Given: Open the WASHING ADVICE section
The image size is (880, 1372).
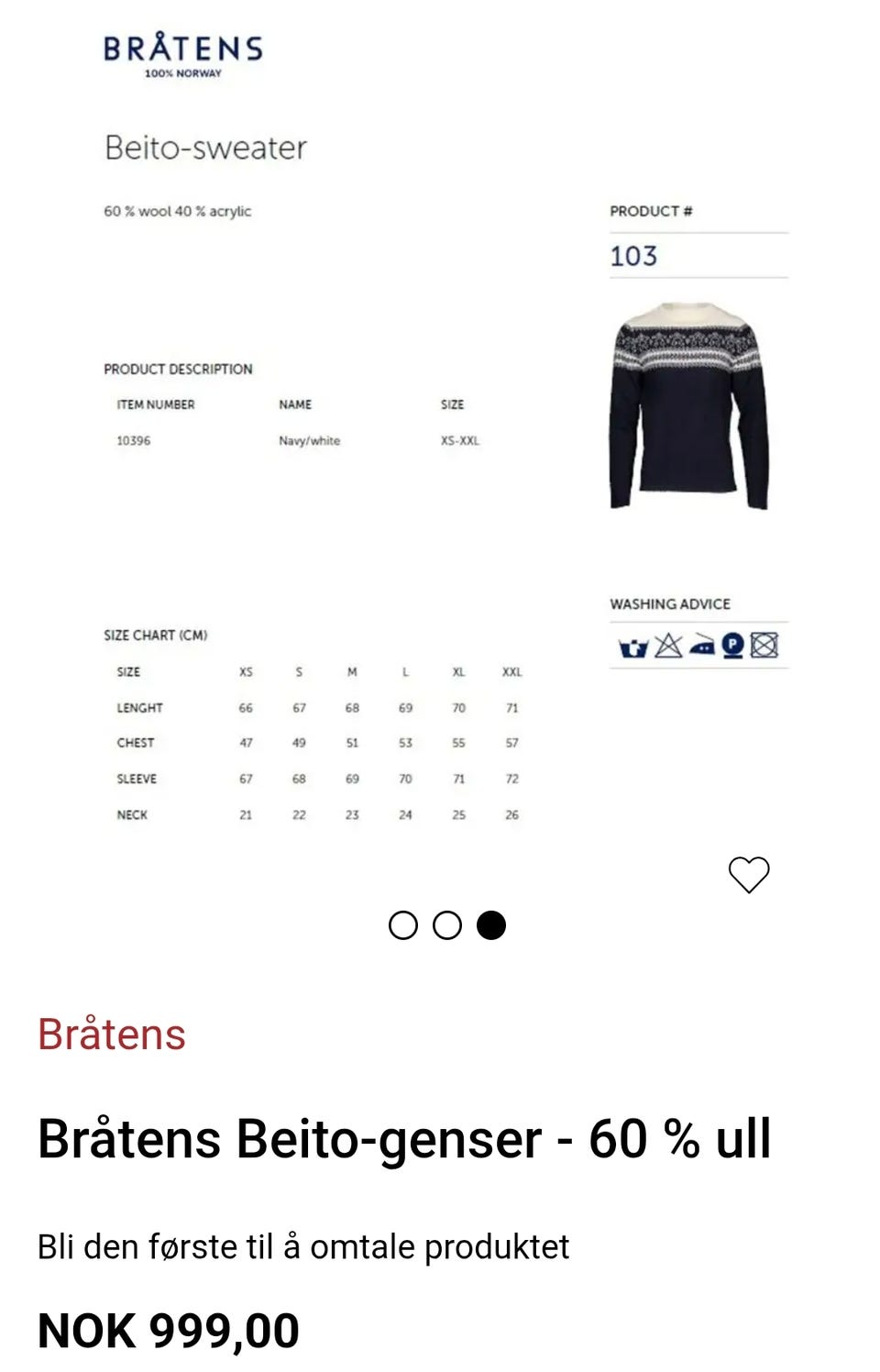Looking at the screenshot, I should [x=670, y=603].
